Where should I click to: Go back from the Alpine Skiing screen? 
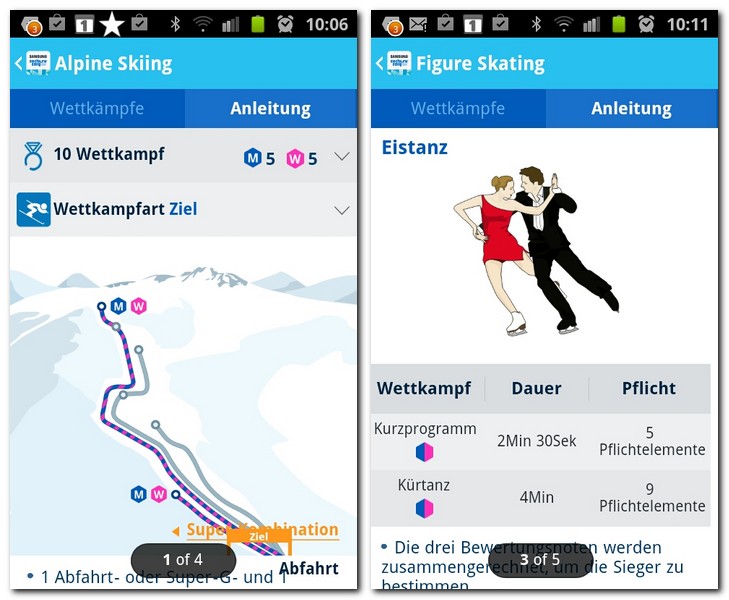(x=32, y=63)
